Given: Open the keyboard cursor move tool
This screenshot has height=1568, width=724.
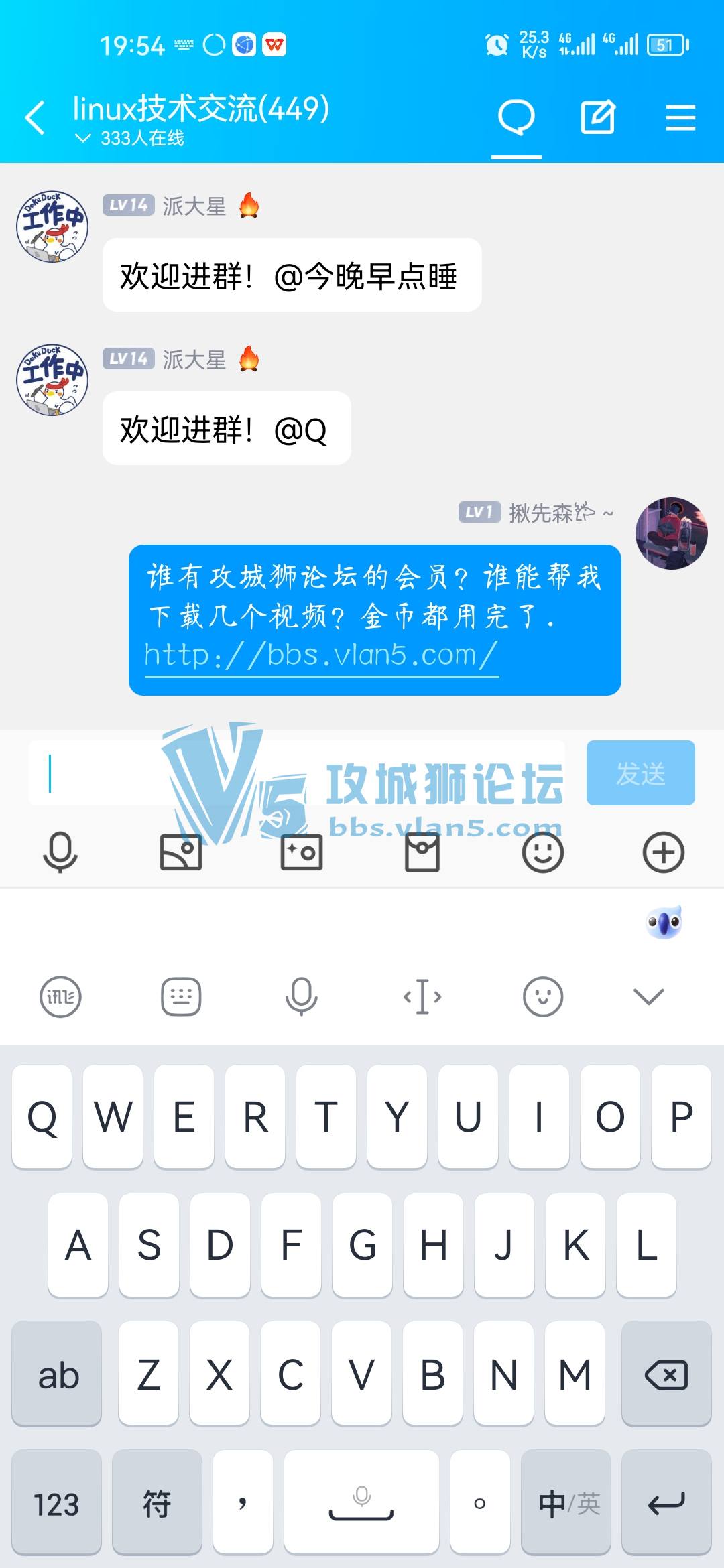Looking at the screenshot, I should 422,996.
